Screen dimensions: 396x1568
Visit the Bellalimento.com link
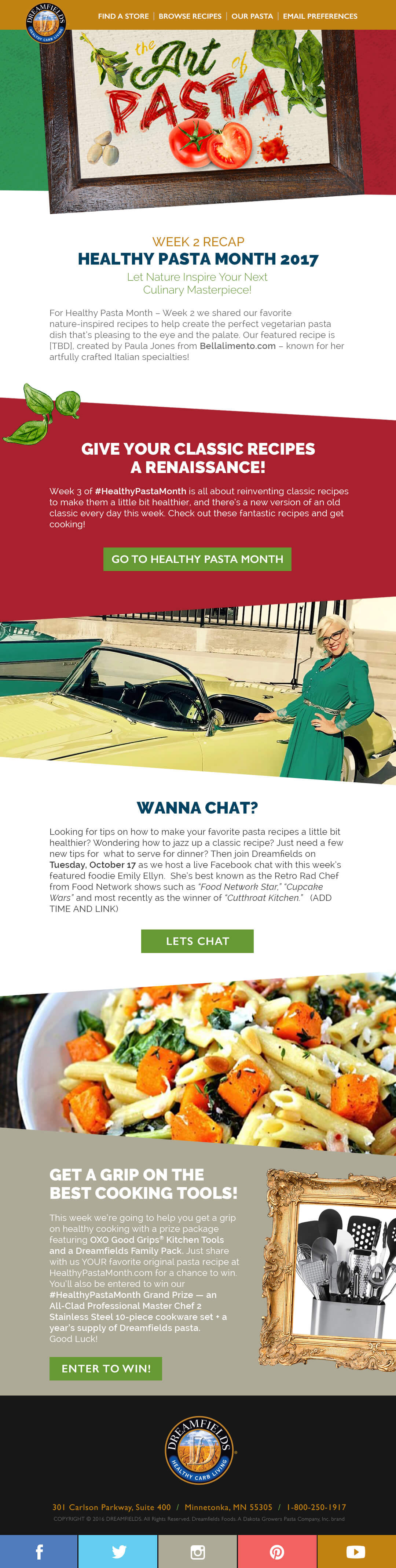tap(238, 346)
